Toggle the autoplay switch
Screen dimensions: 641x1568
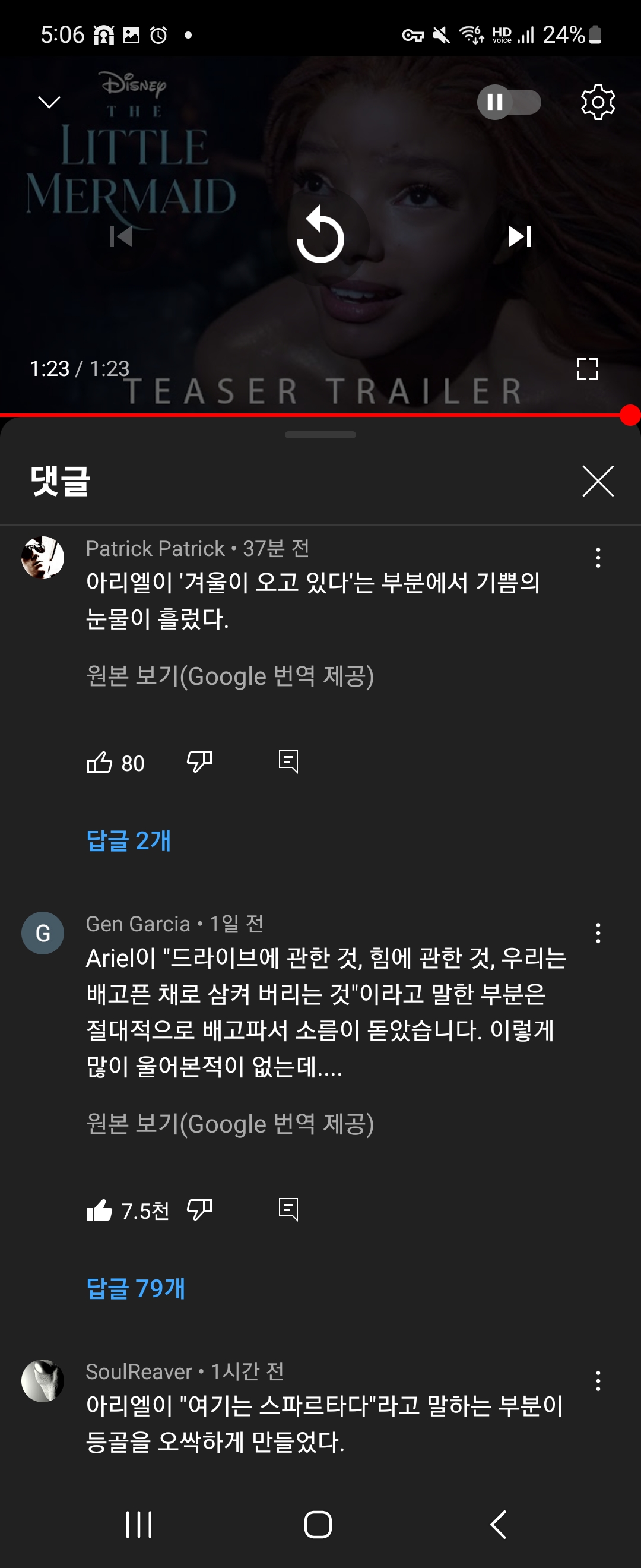509,102
